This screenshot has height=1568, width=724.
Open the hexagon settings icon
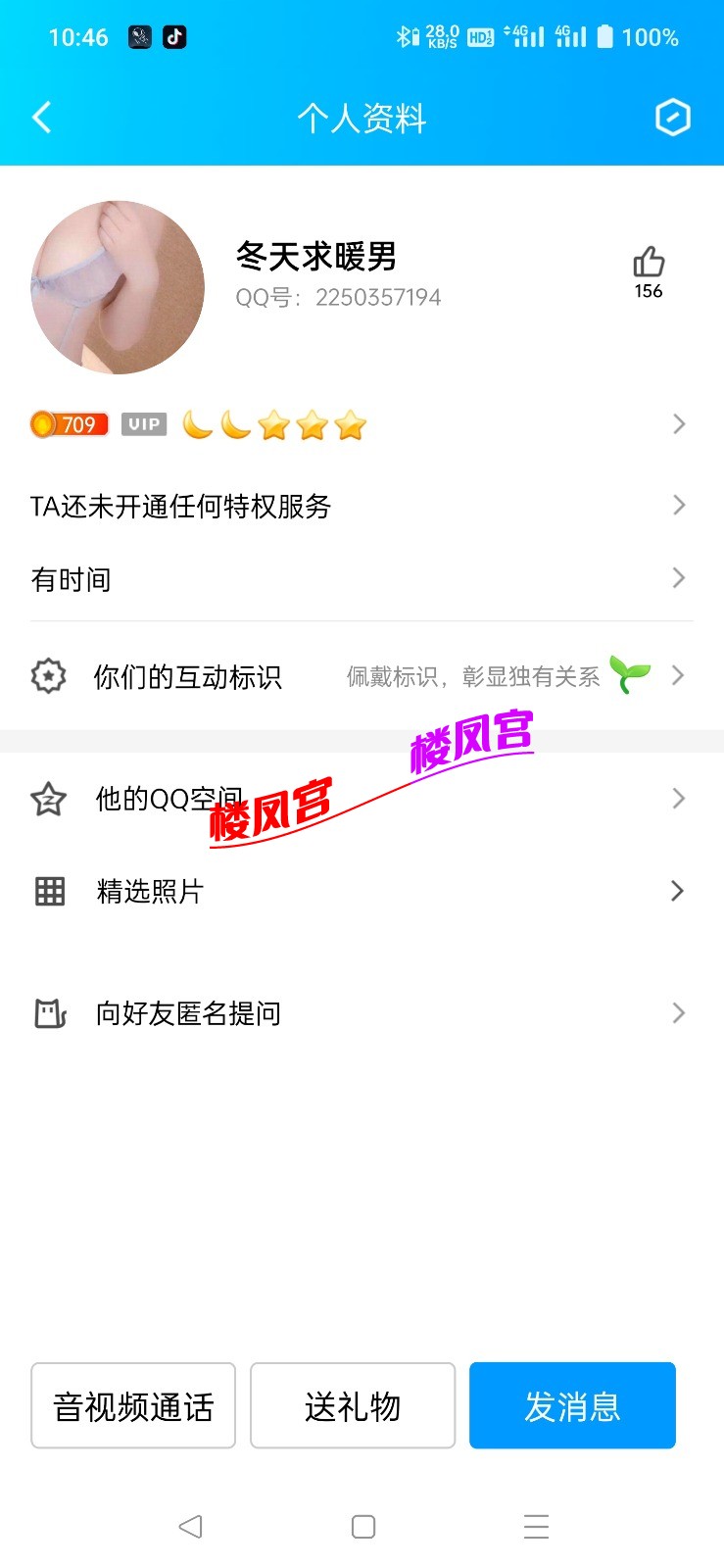(x=672, y=118)
